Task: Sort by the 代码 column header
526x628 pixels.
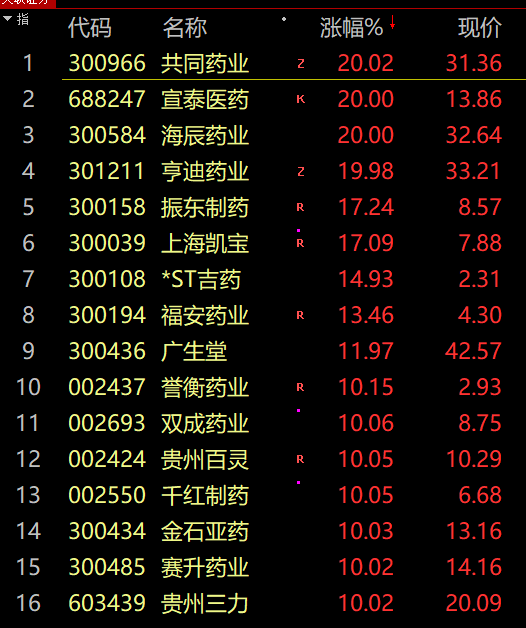Action: (x=90, y=28)
